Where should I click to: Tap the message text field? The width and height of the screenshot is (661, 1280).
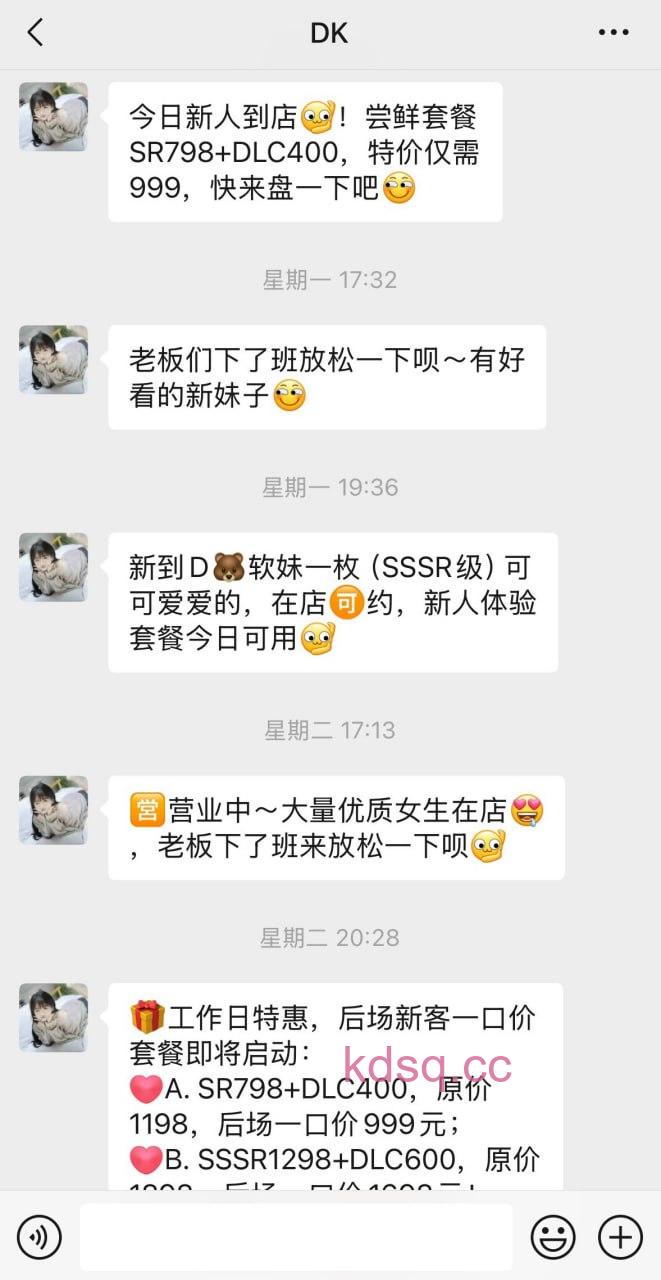295,1237
